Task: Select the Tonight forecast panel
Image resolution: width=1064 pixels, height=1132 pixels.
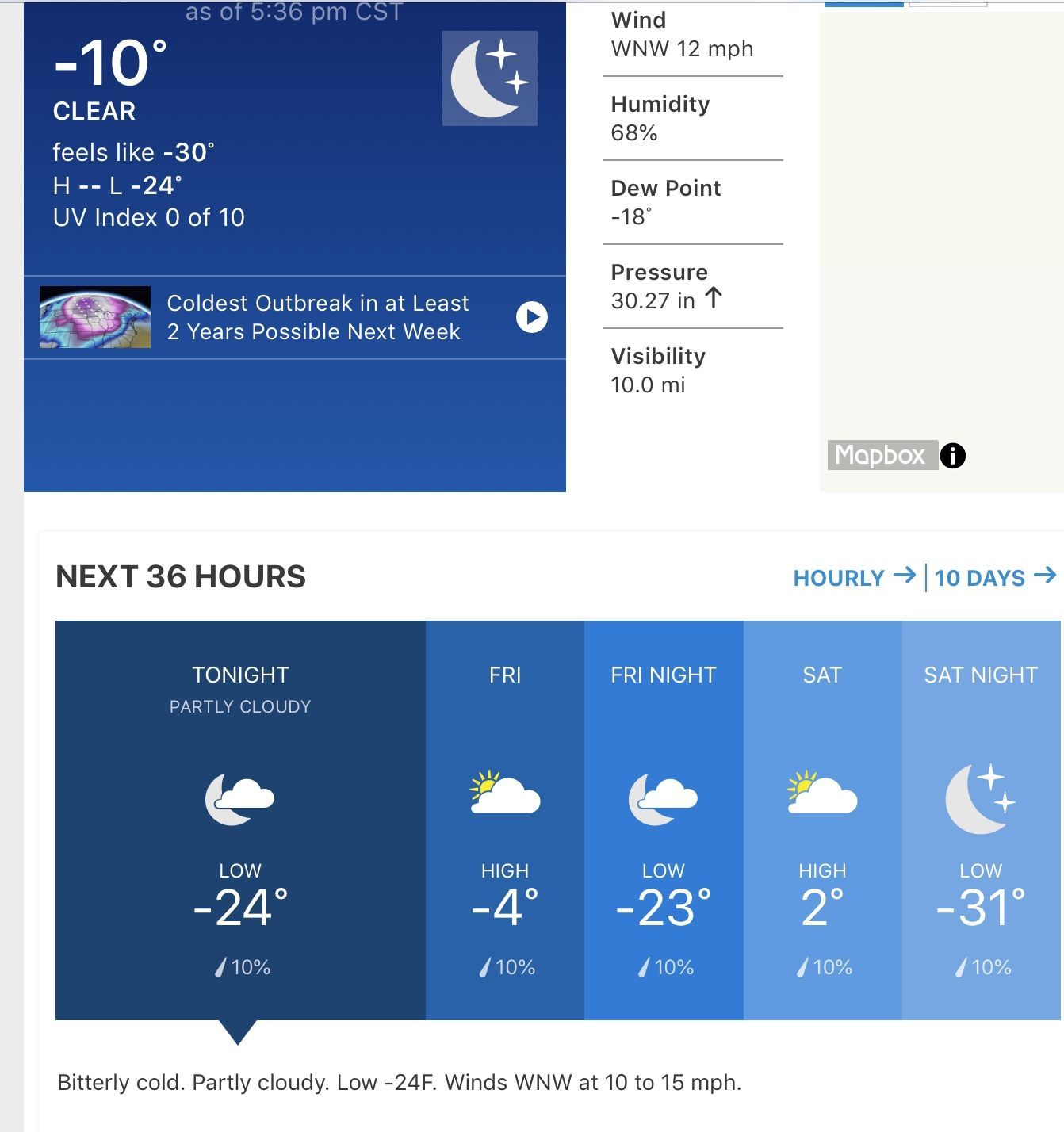Action: (240, 820)
